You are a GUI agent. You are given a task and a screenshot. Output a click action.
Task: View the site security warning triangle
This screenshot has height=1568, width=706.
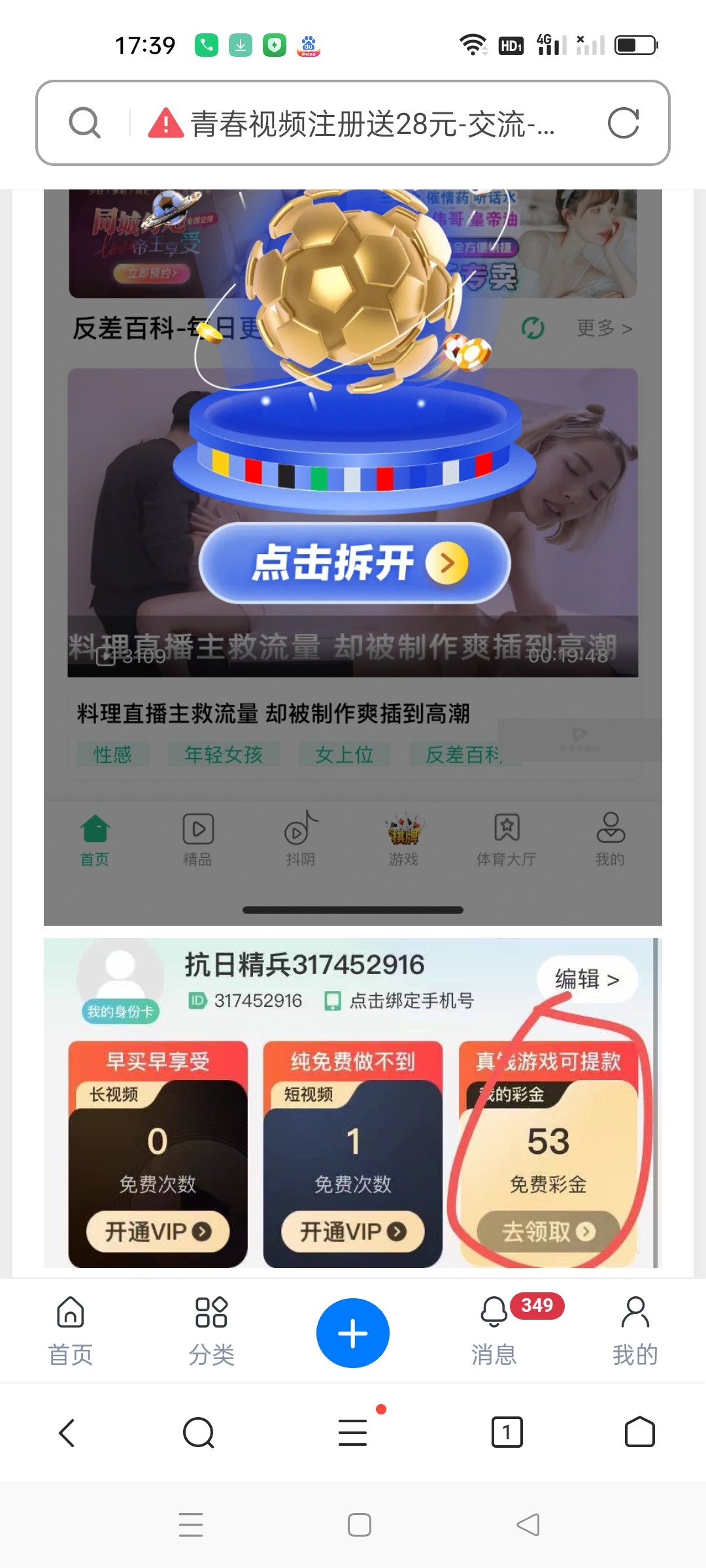[x=165, y=123]
